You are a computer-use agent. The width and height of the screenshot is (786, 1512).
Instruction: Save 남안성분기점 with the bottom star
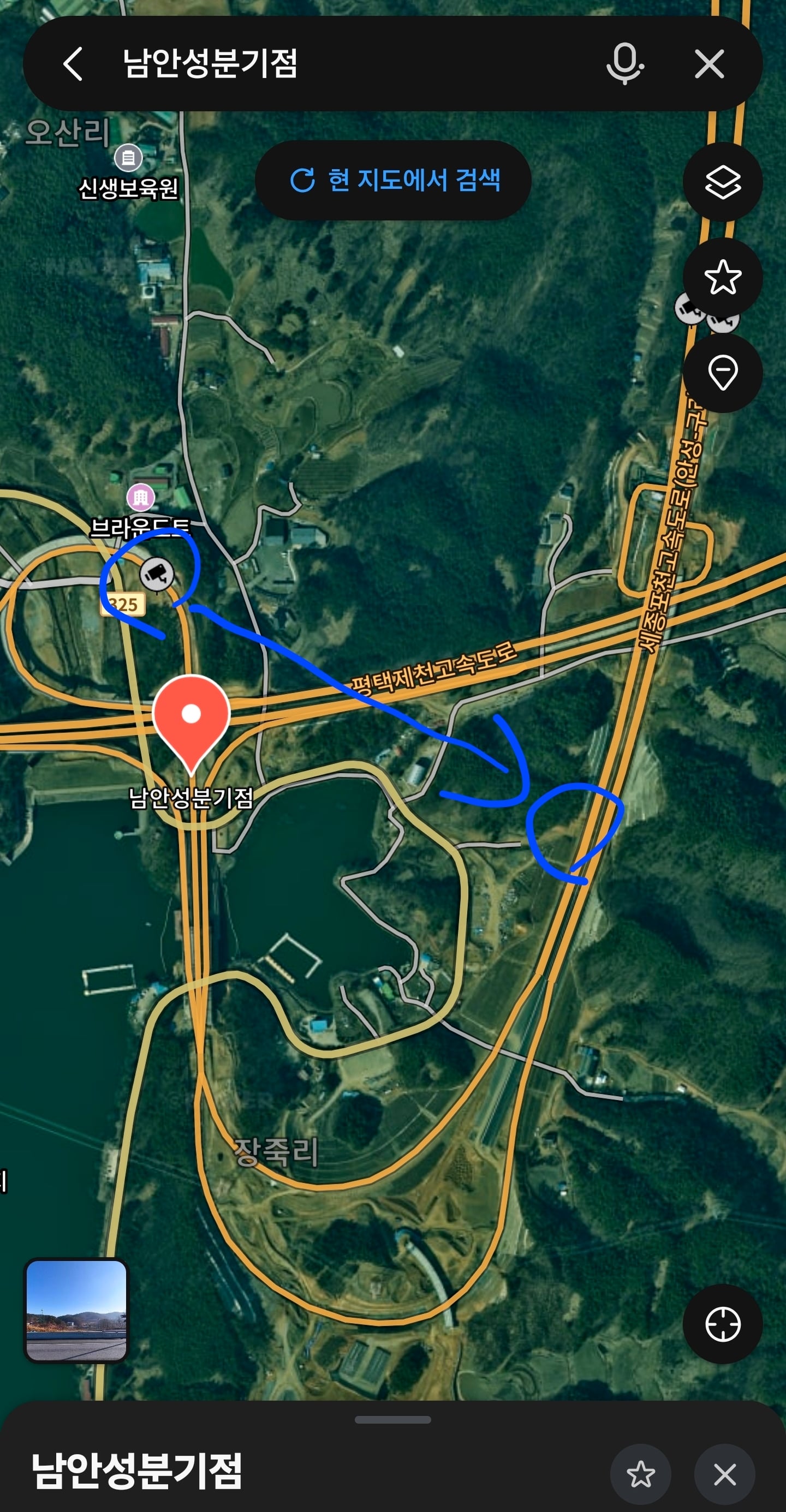coord(640,1474)
